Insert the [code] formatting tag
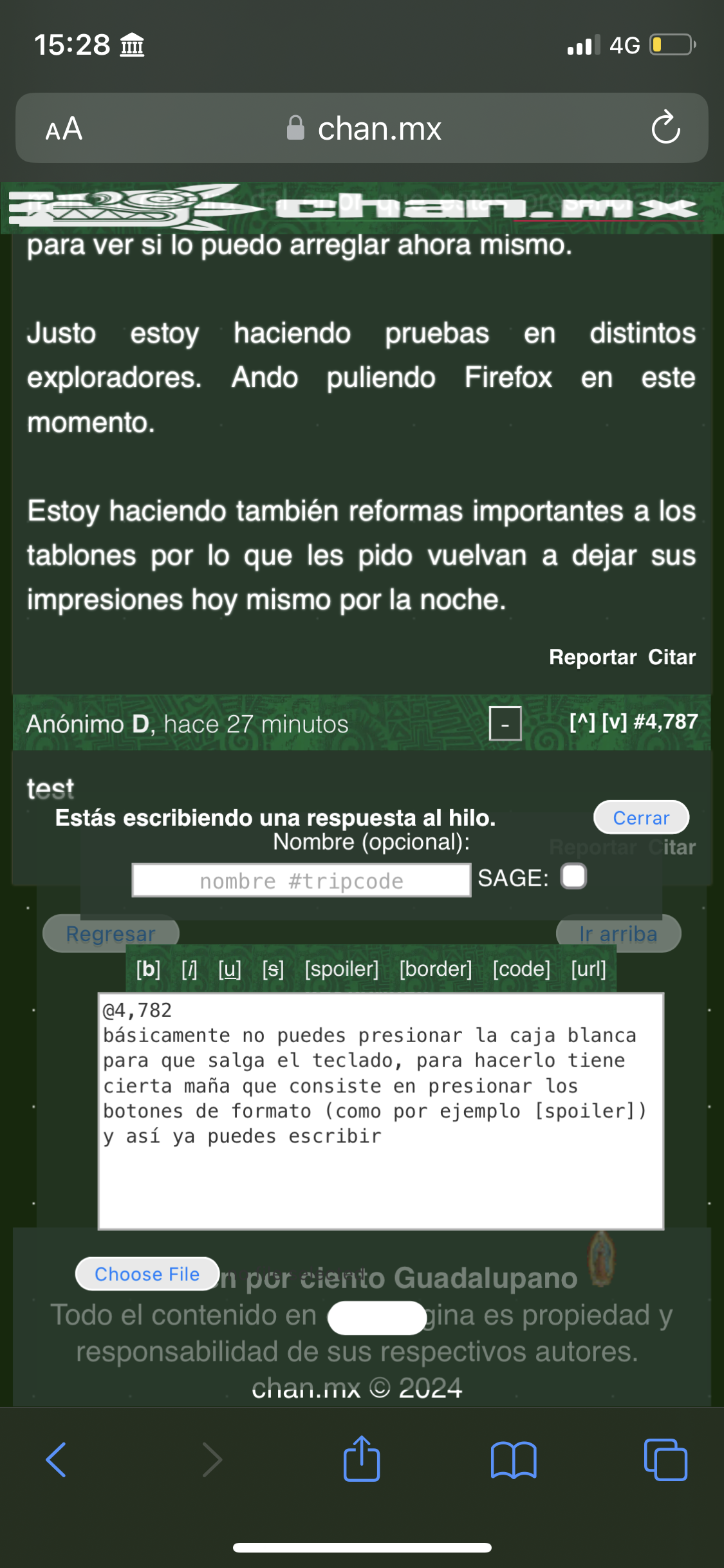This screenshot has width=724, height=1568. click(x=521, y=969)
